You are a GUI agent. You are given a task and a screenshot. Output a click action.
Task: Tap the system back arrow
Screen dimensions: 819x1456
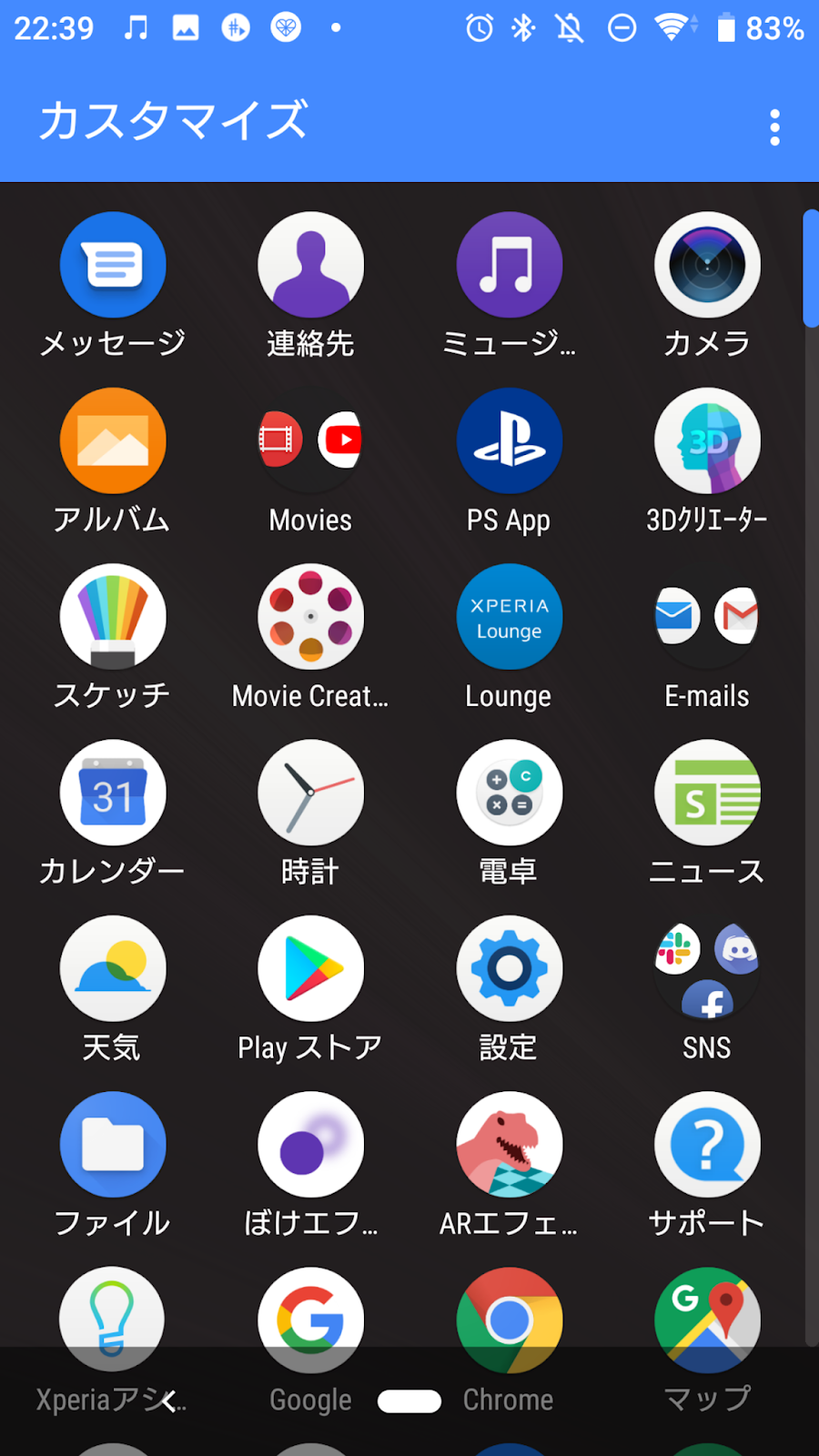(x=167, y=1401)
